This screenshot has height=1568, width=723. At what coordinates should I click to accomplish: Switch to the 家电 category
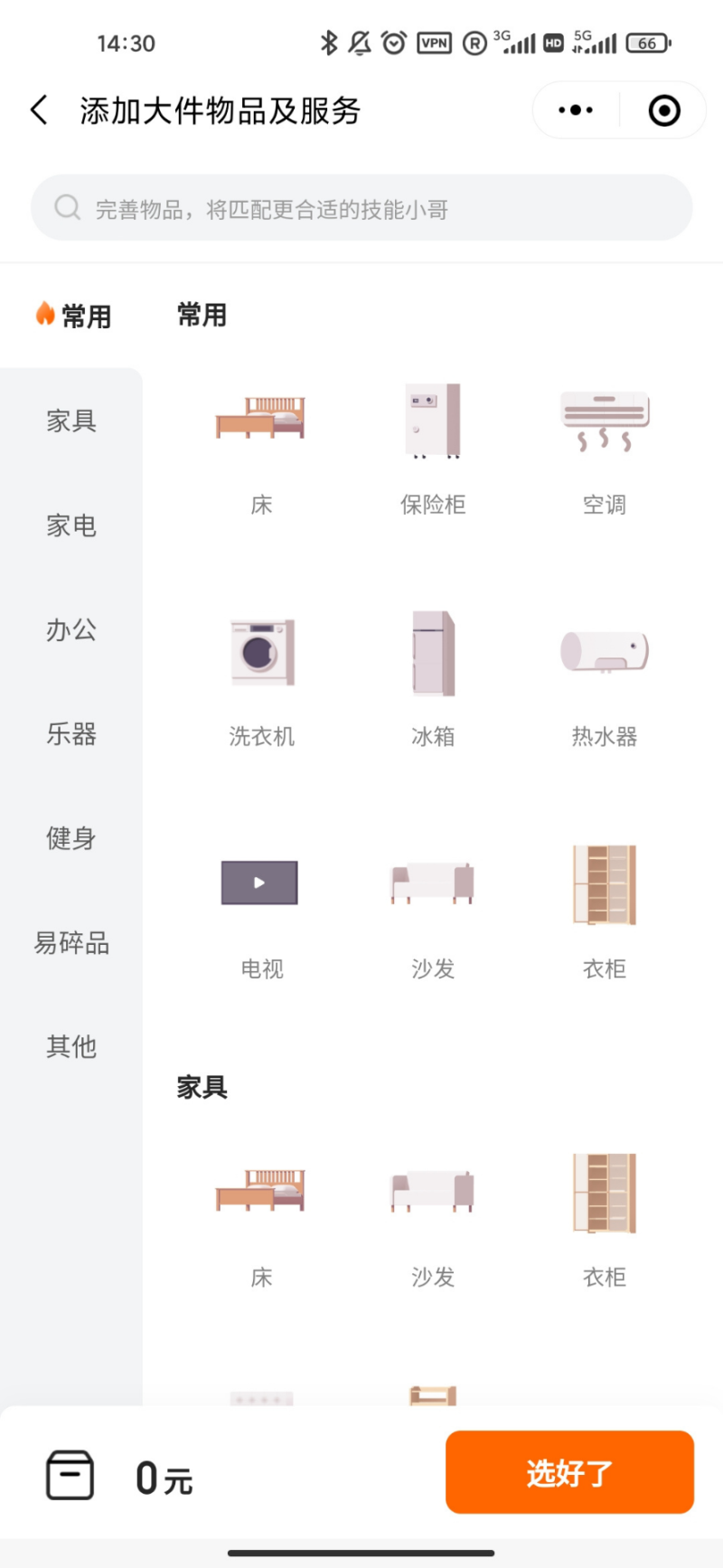pyautogui.click(x=71, y=525)
